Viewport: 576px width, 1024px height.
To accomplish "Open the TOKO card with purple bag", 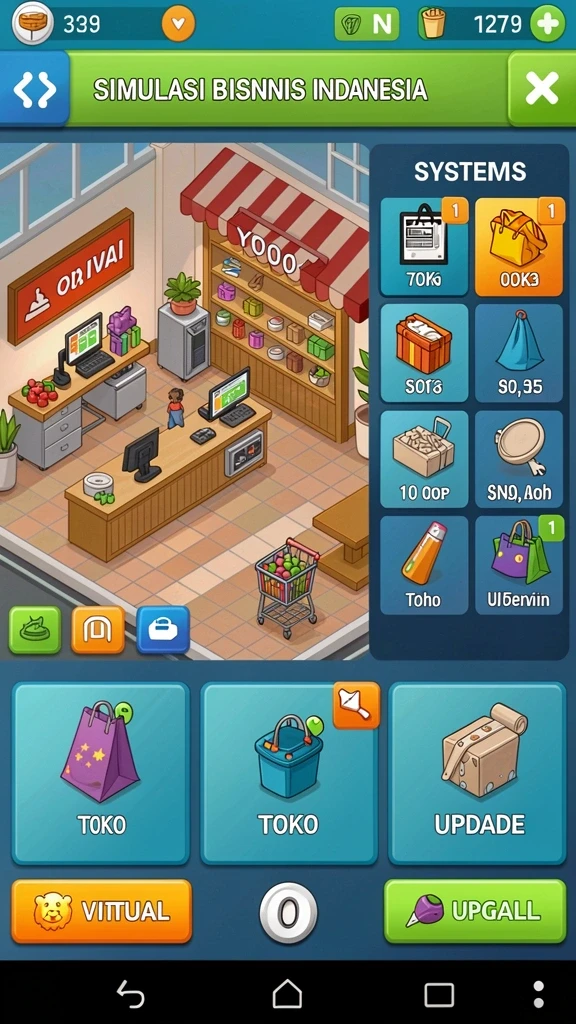I will [x=101, y=773].
